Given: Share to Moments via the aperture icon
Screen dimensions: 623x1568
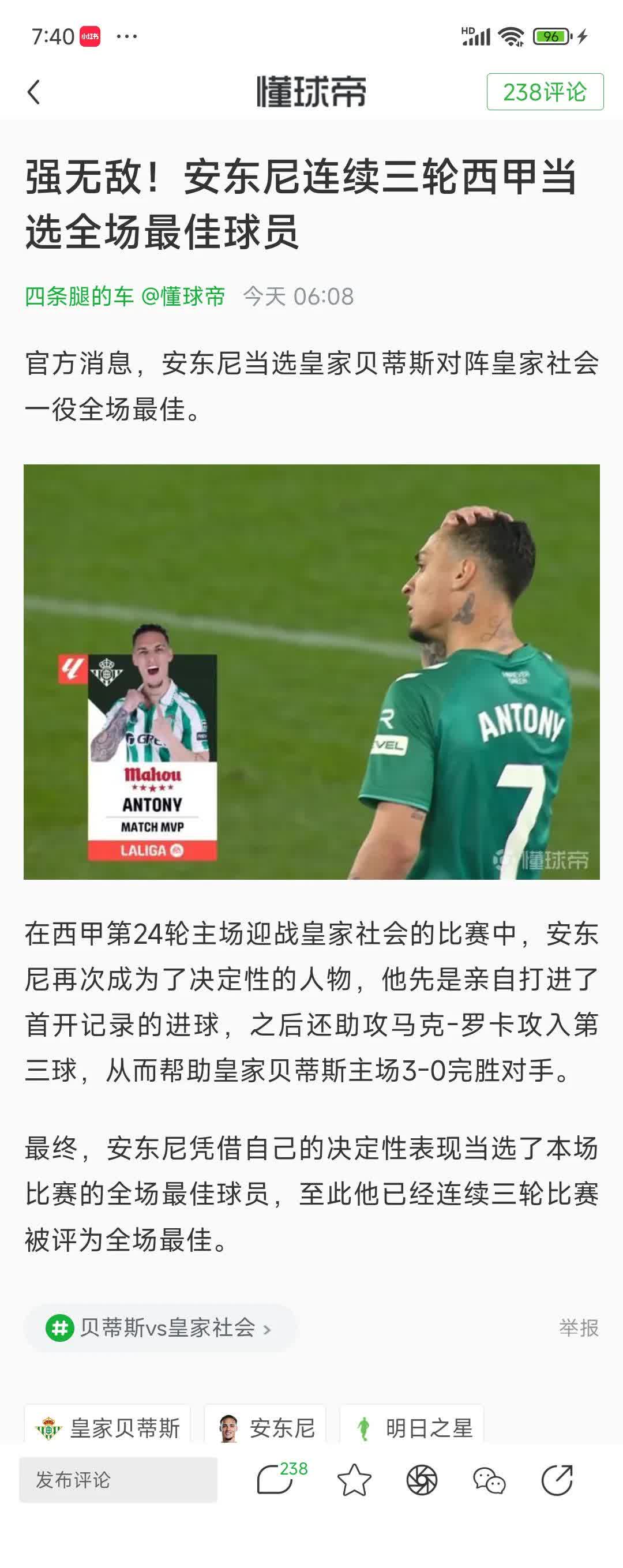Looking at the screenshot, I should coord(422,1480).
